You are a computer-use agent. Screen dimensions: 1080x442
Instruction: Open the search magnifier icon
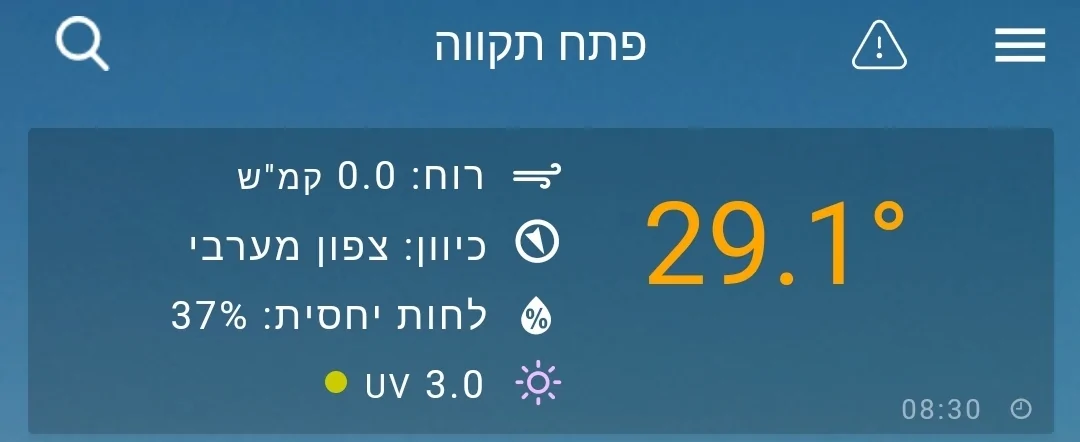tap(82, 46)
